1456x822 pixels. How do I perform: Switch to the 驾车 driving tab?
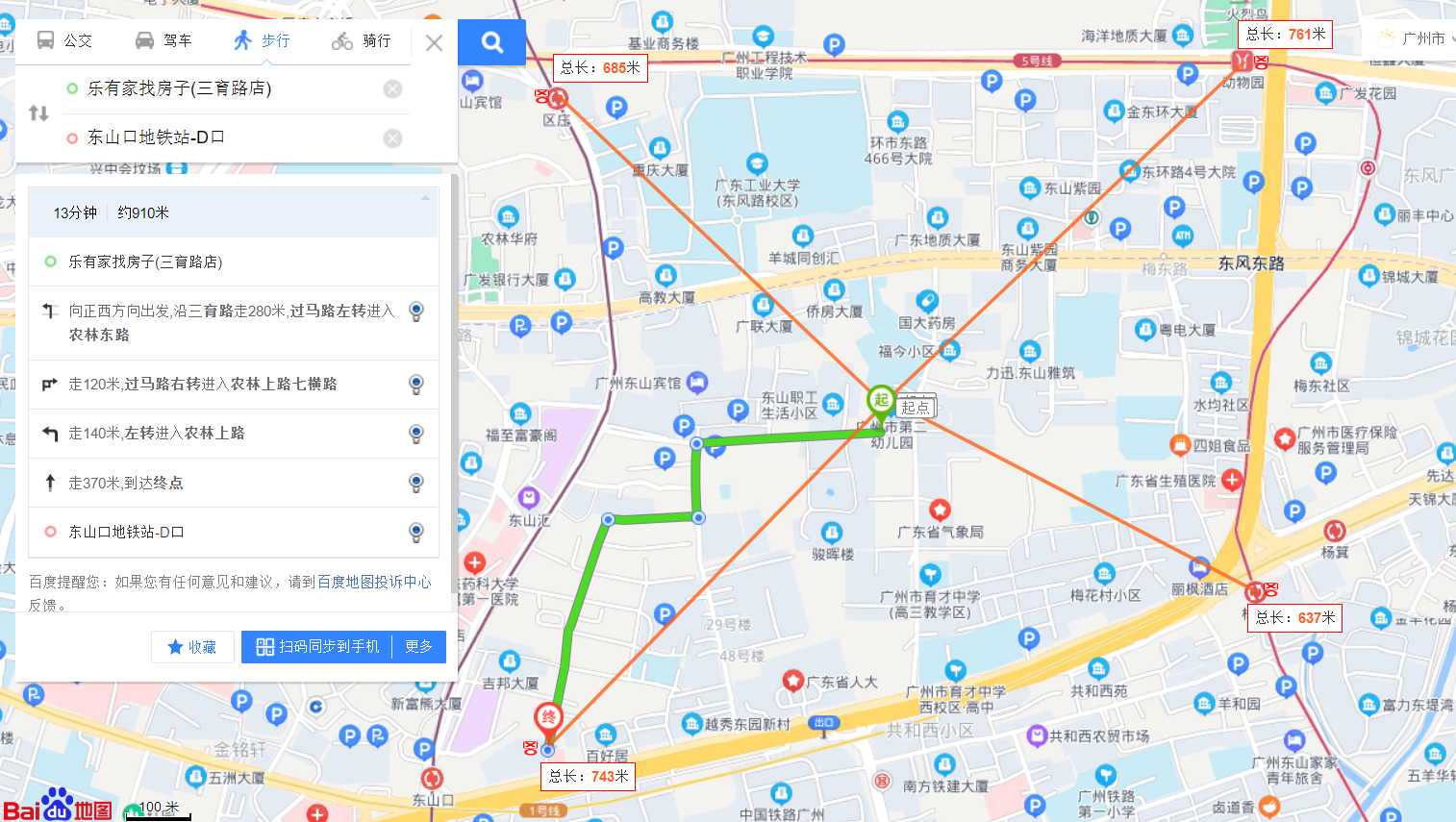163,40
